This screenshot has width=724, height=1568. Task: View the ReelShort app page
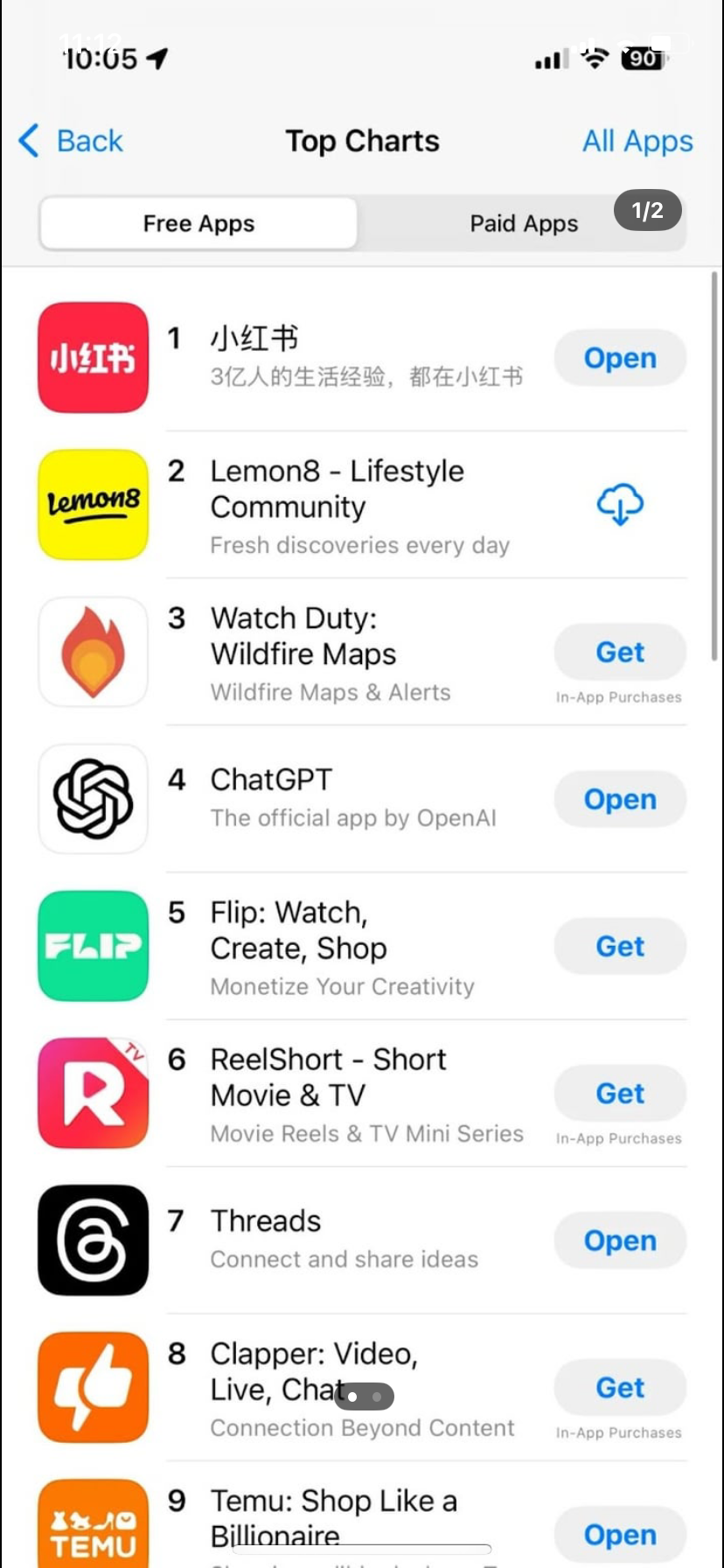click(x=328, y=1077)
